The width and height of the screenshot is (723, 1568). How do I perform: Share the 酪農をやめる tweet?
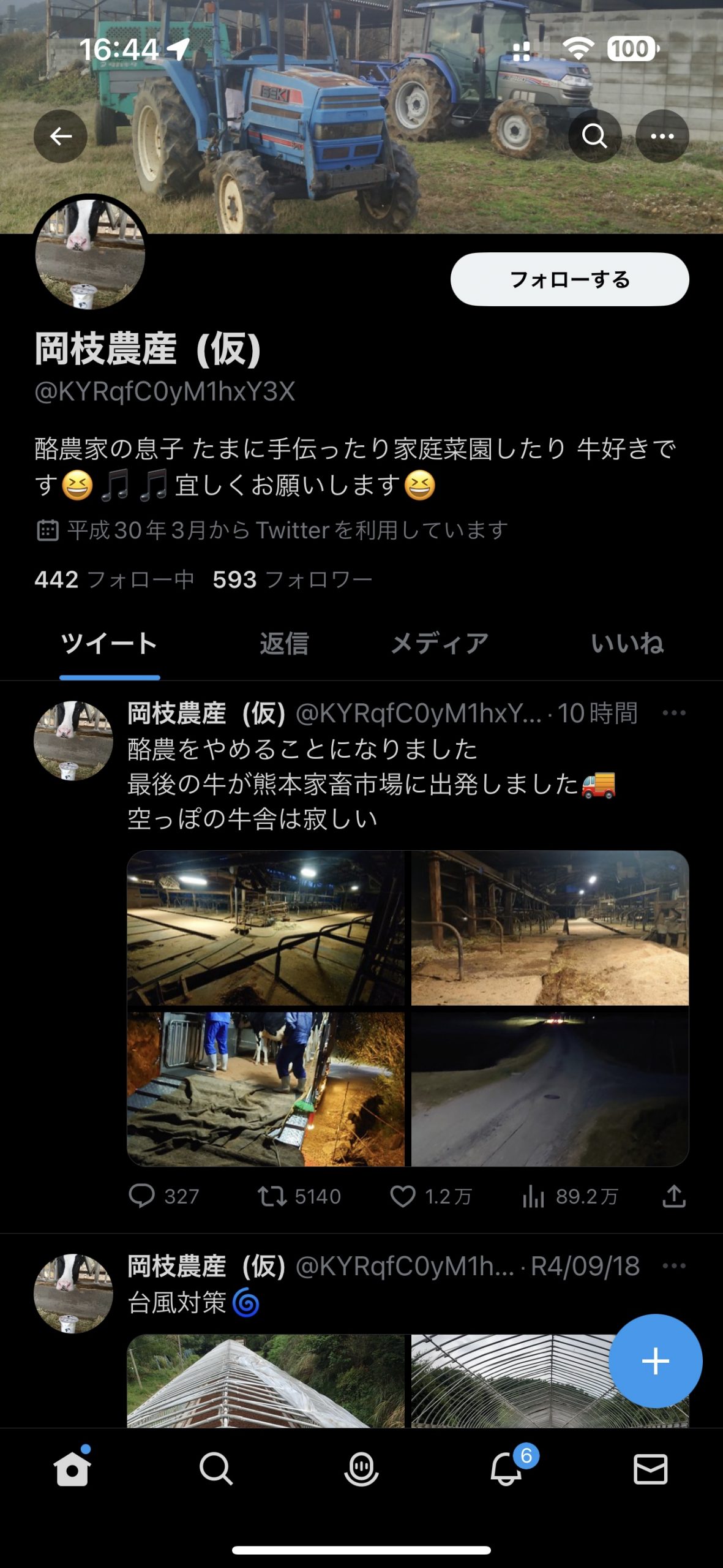click(674, 1196)
